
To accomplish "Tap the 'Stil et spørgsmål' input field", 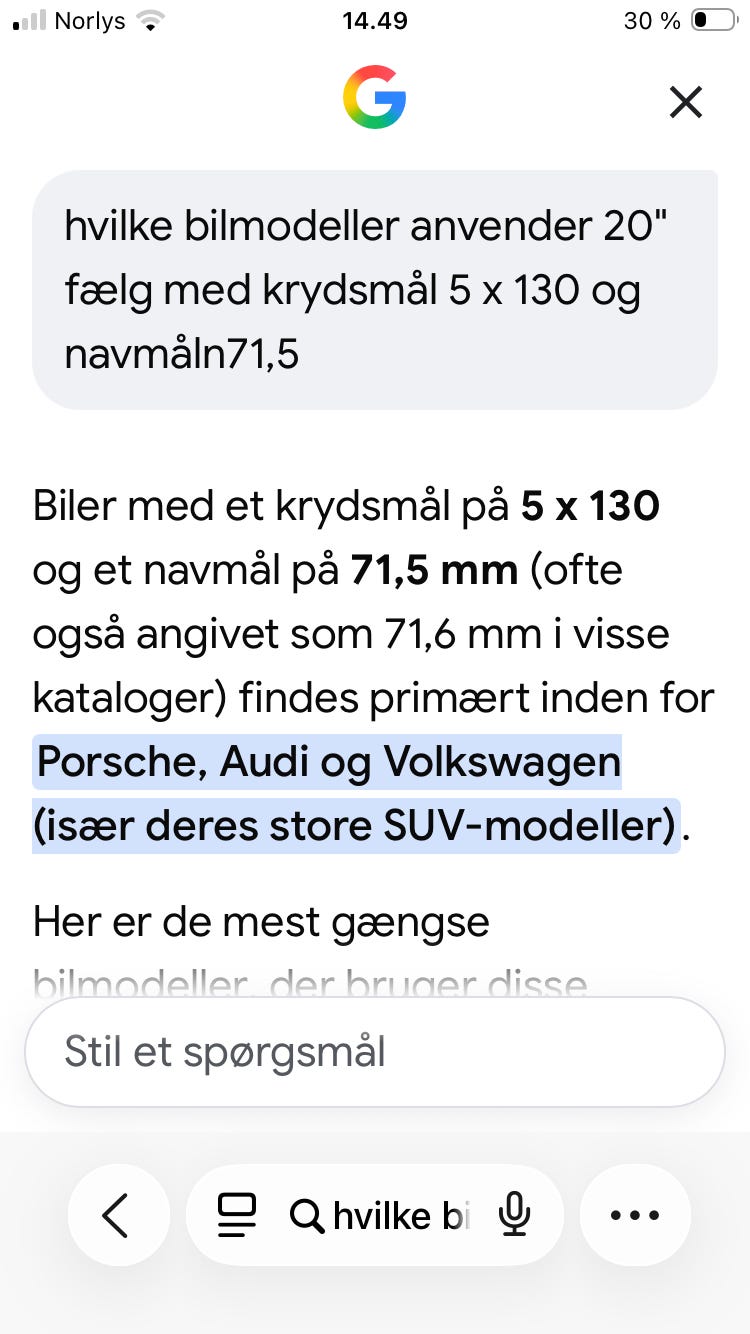I will tap(374, 1052).
